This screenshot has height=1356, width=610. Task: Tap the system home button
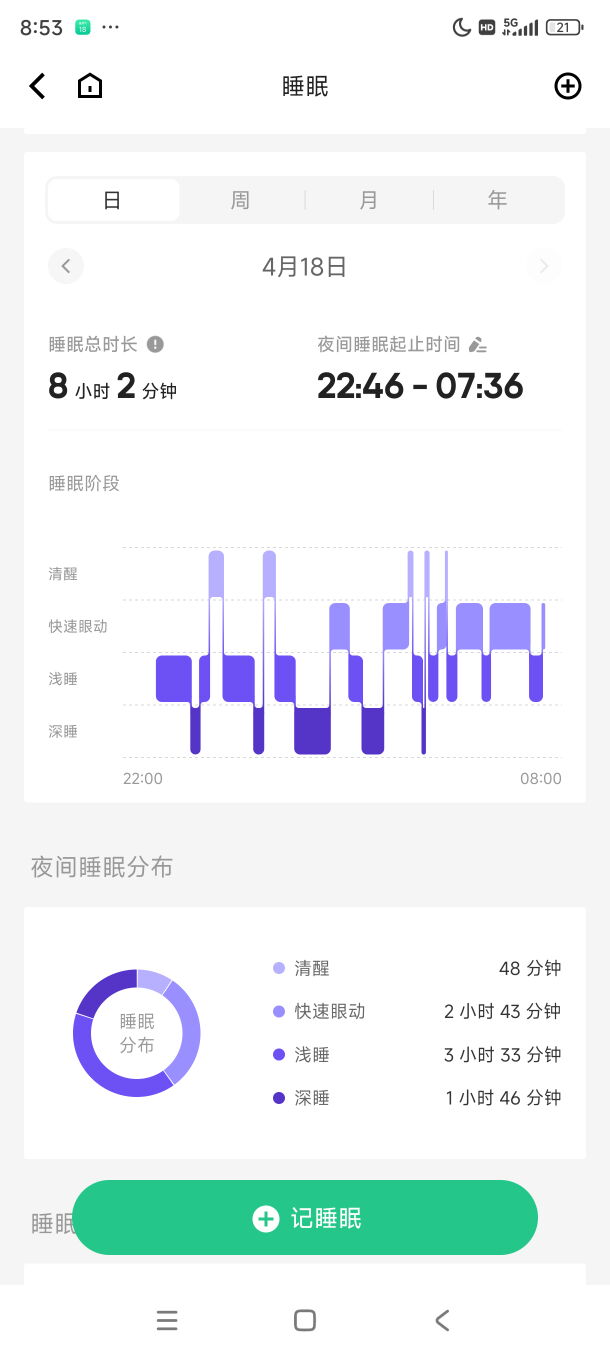tap(305, 1321)
